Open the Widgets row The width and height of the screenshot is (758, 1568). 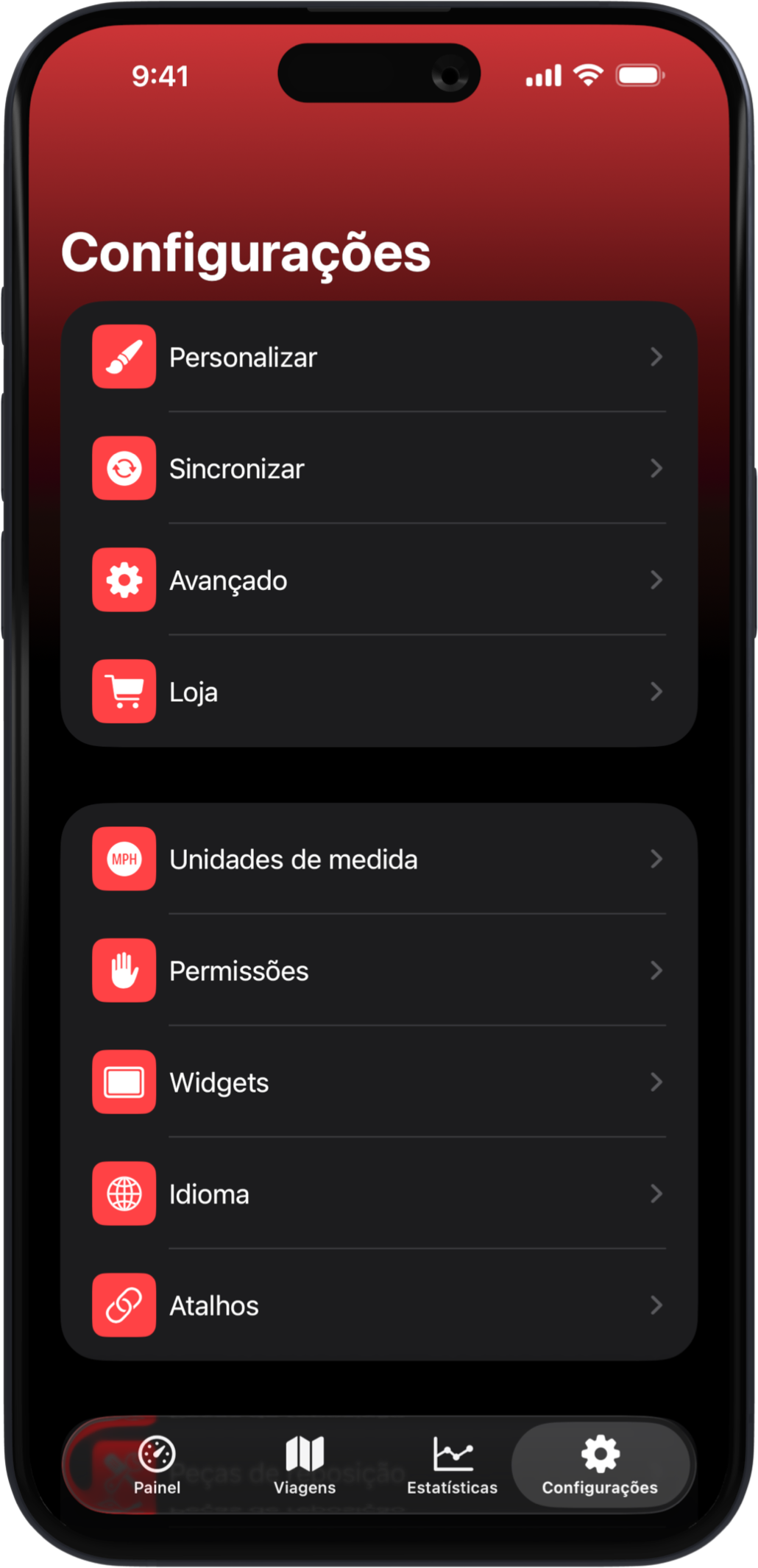pos(378,1082)
